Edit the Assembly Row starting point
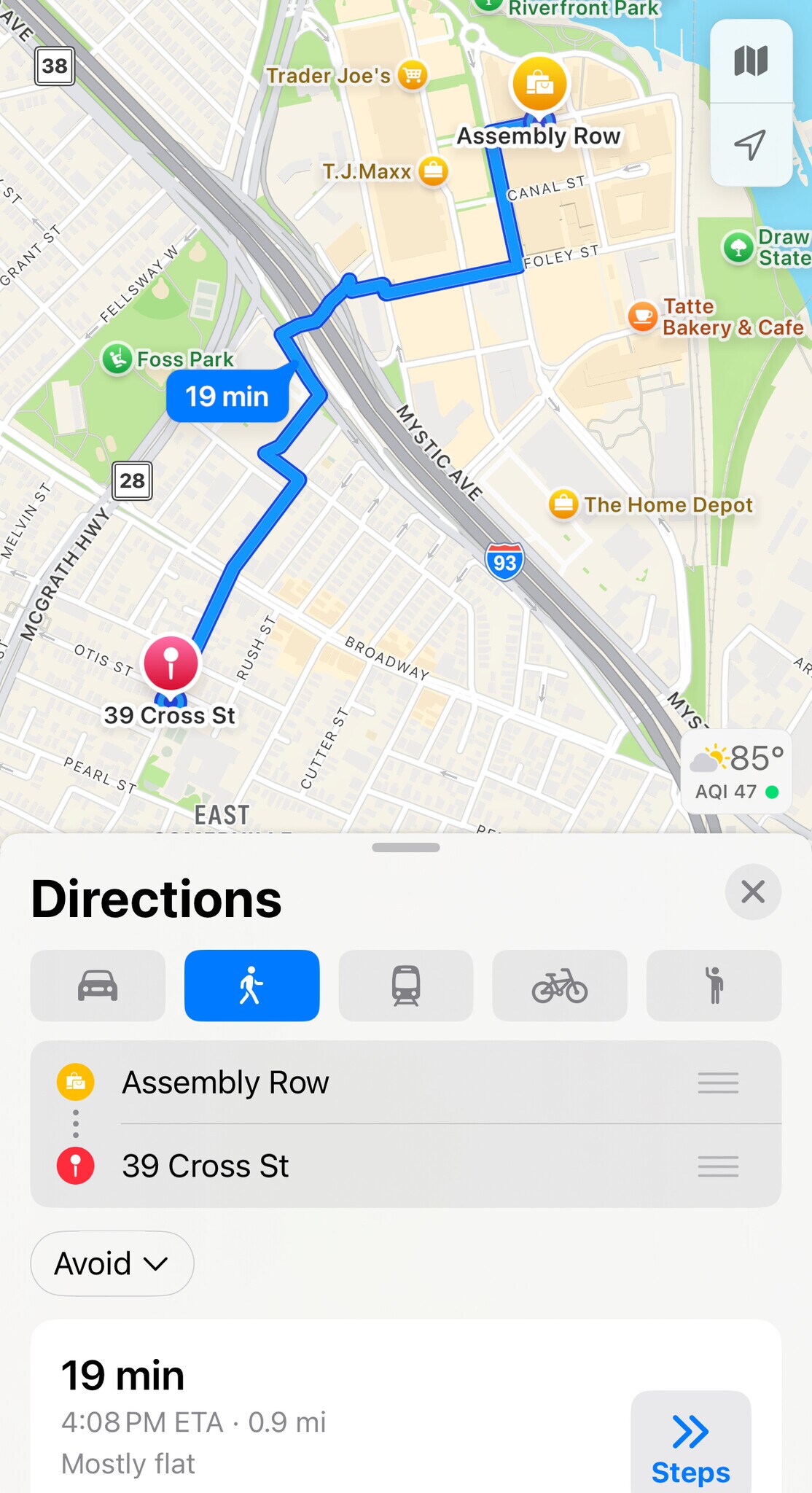This screenshot has height=1493, width=812. point(226,1083)
